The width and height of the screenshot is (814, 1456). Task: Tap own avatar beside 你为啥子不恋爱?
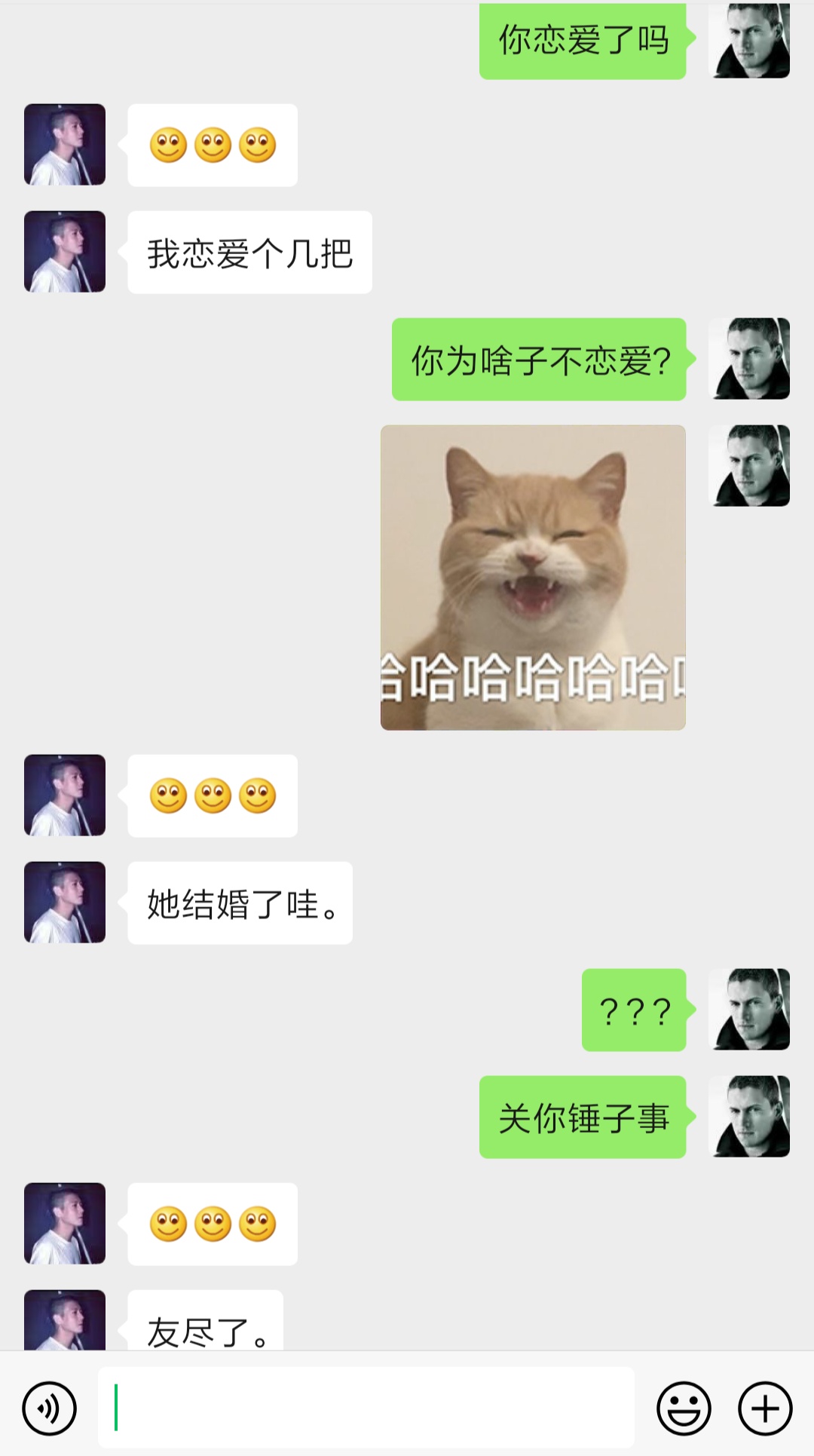pos(749,359)
